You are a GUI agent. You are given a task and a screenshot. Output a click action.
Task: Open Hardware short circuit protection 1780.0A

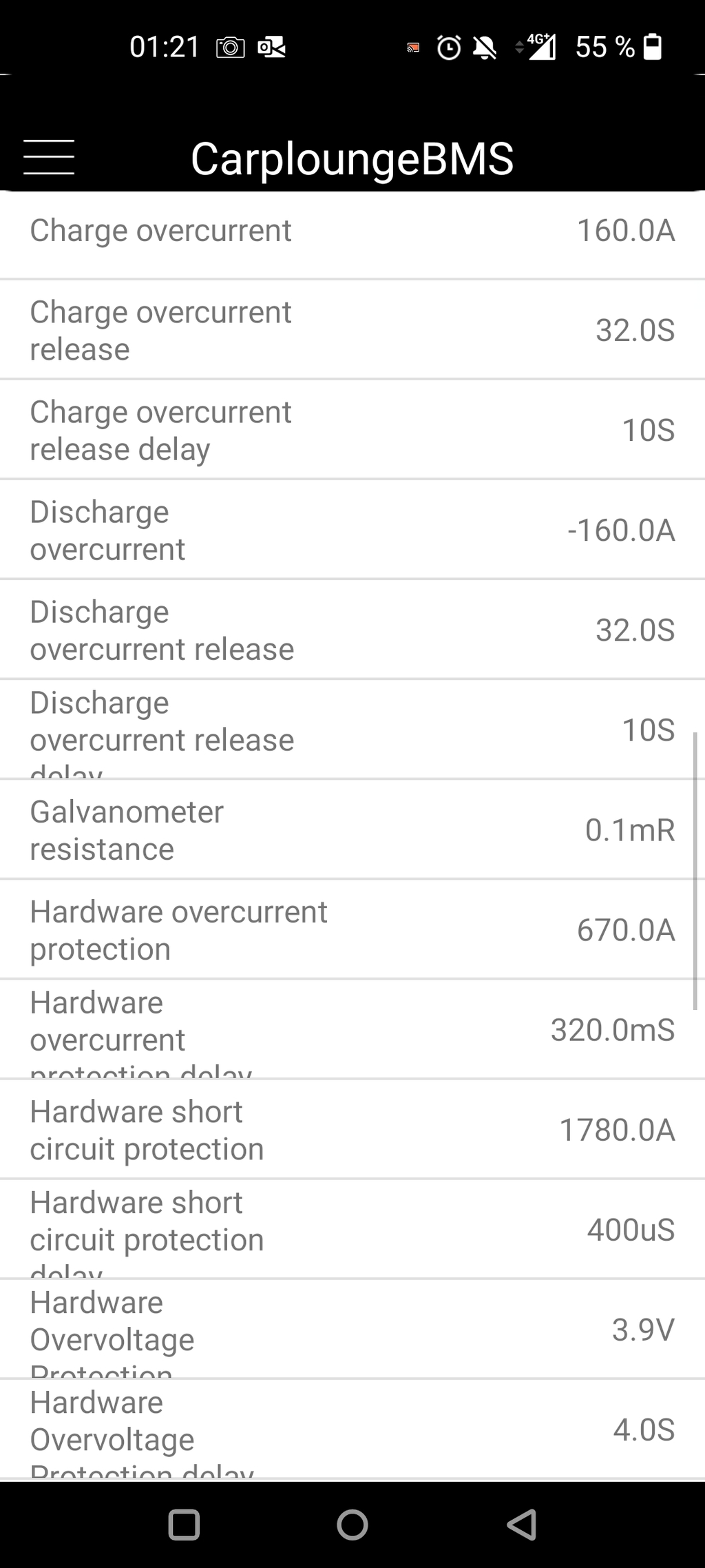(x=352, y=1128)
